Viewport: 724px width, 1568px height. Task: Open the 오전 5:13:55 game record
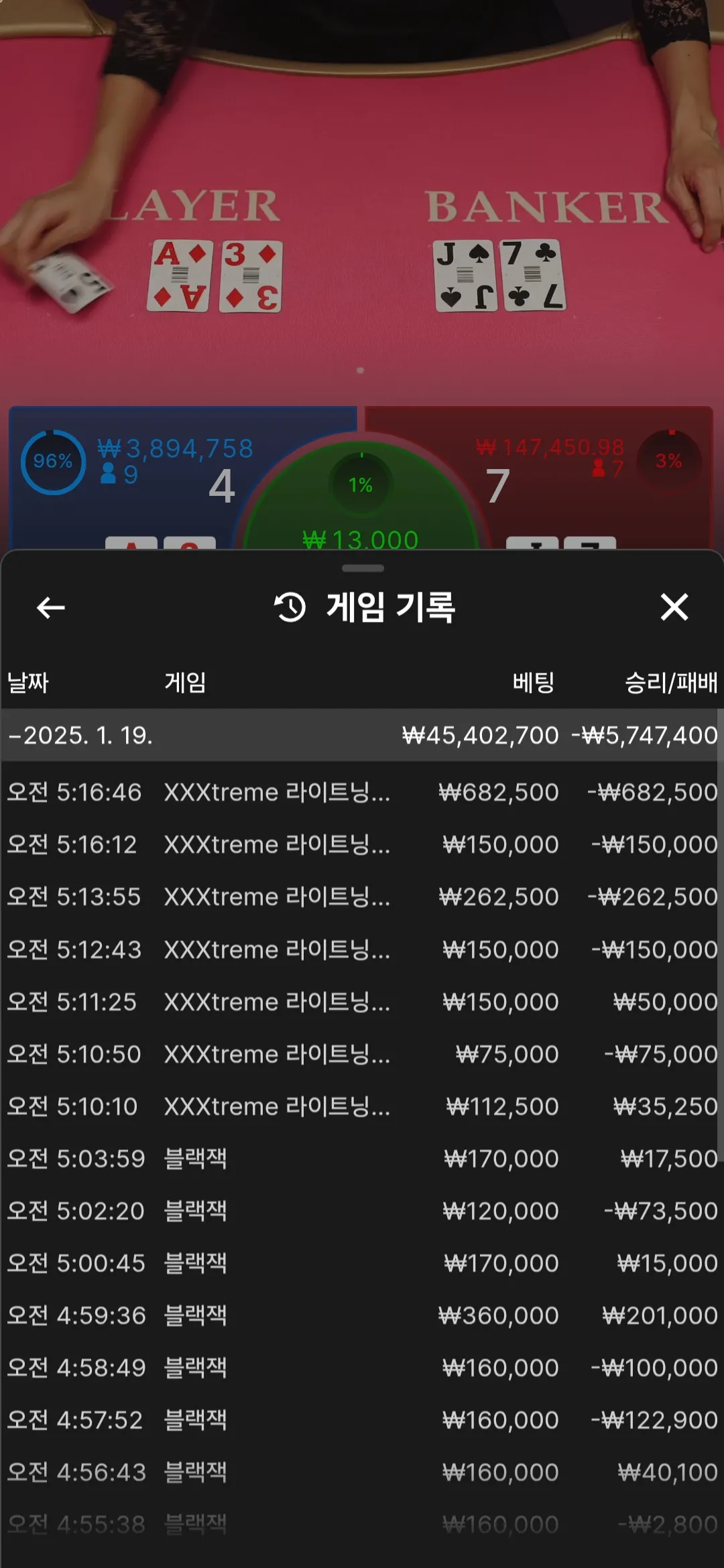click(x=362, y=897)
